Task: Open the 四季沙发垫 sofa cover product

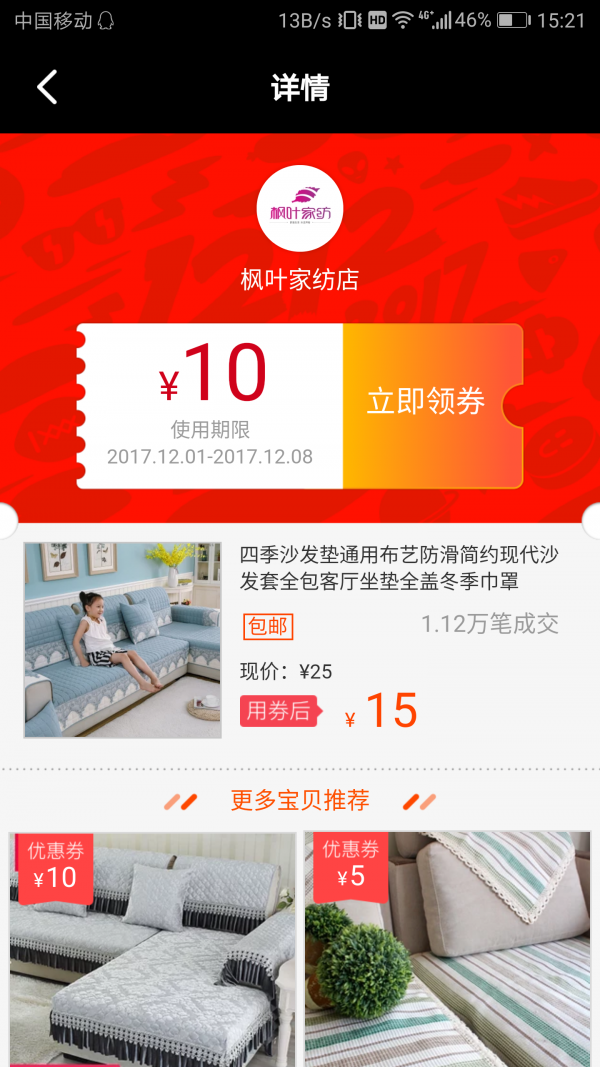Action: 398,568
